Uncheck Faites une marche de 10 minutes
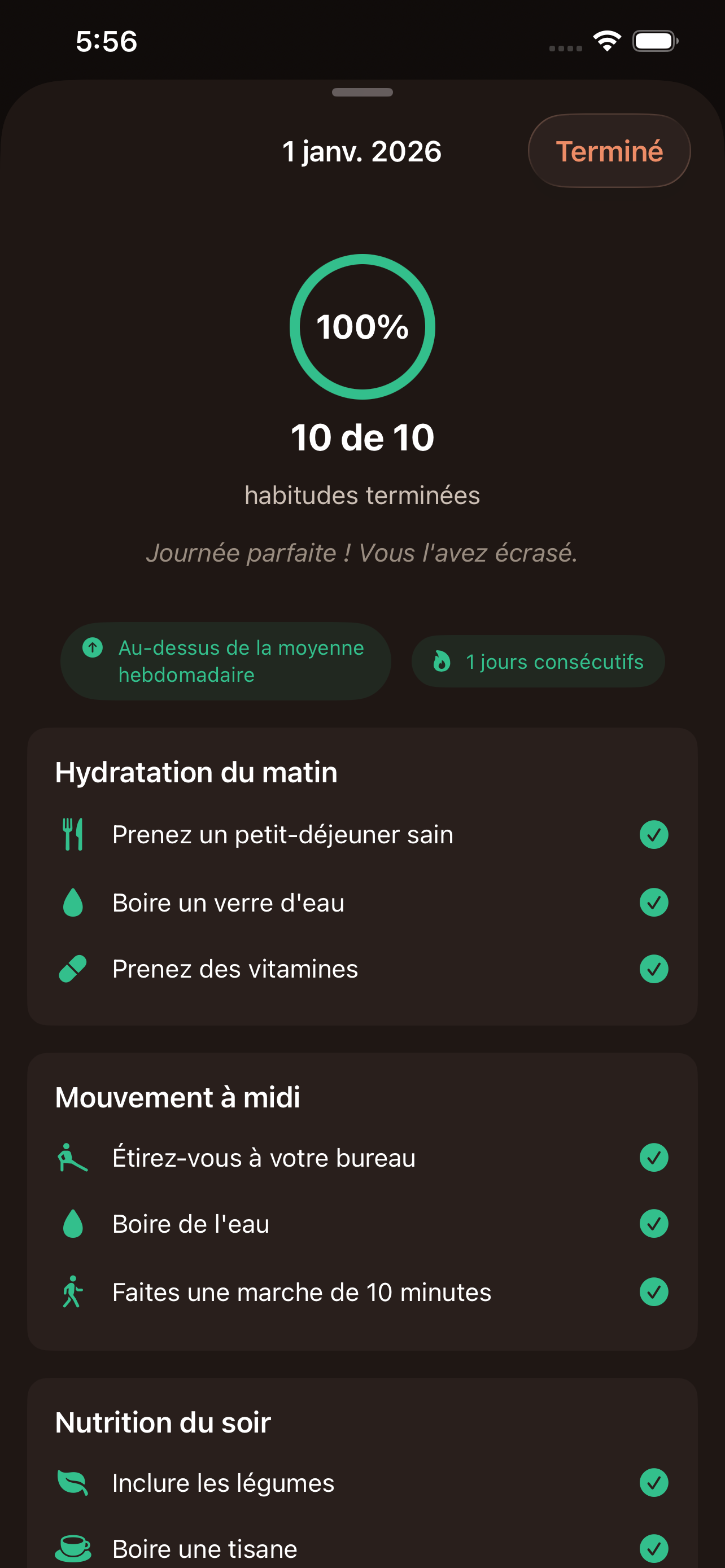 coord(654,1292)
